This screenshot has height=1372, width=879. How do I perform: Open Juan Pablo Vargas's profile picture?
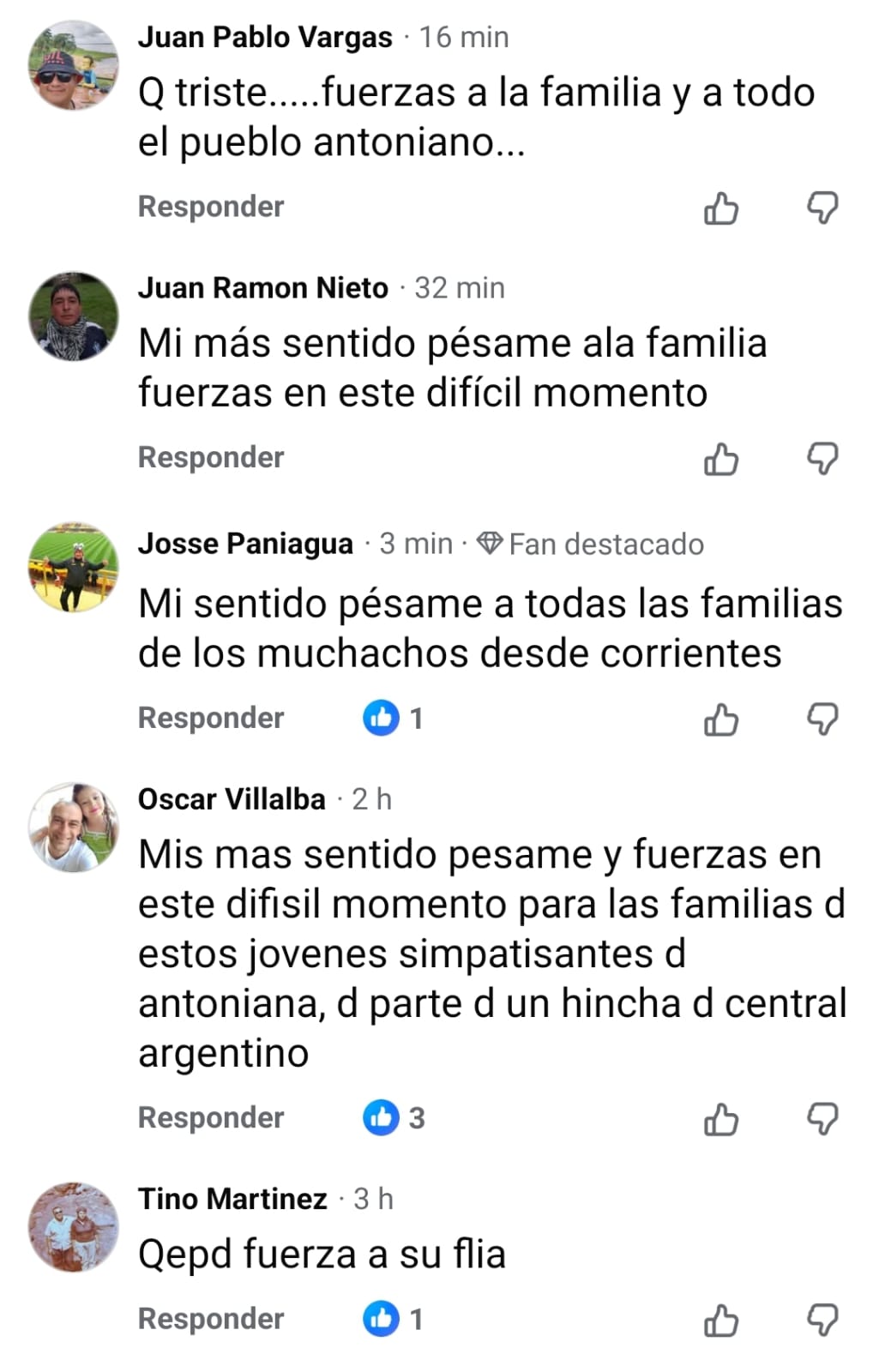[74, 66]
